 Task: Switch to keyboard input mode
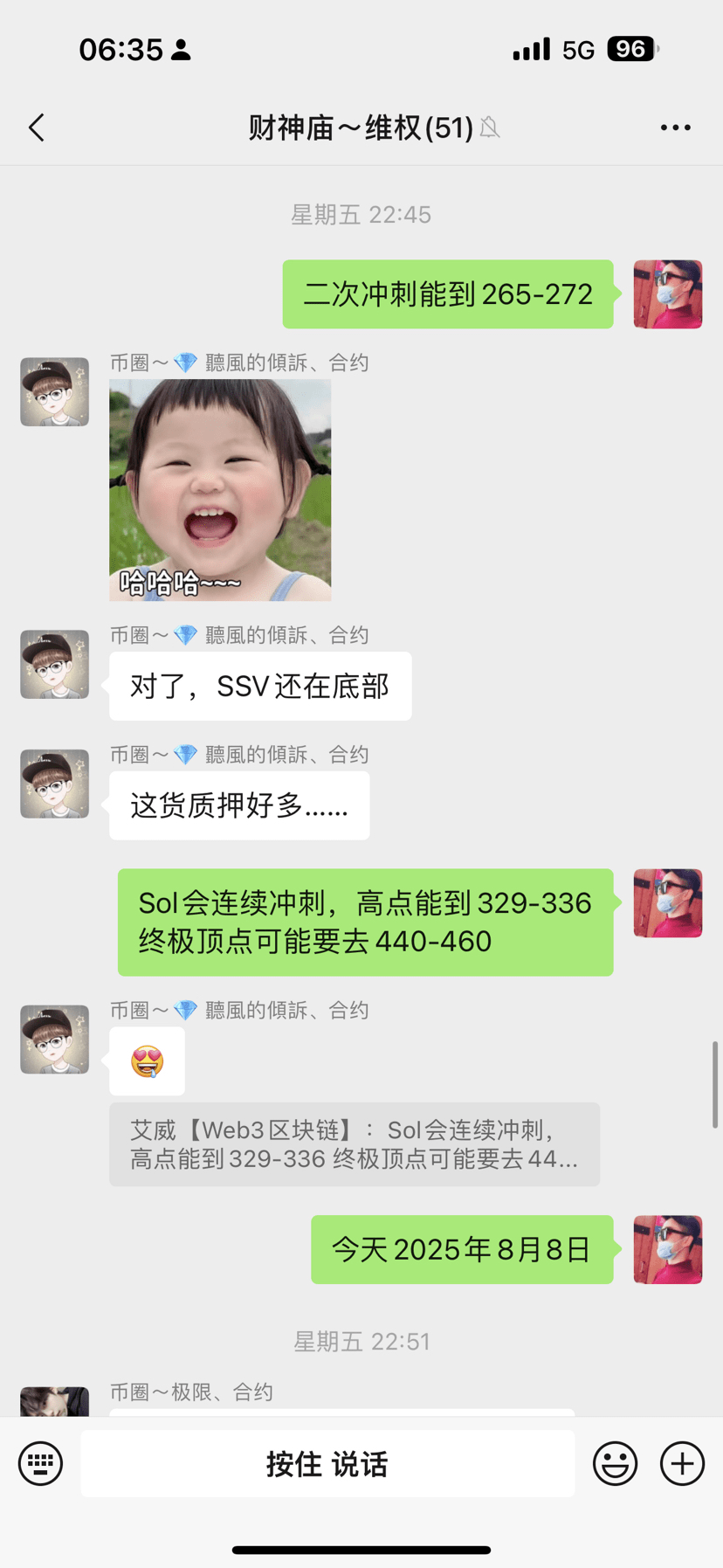[x=41, y=1463]
